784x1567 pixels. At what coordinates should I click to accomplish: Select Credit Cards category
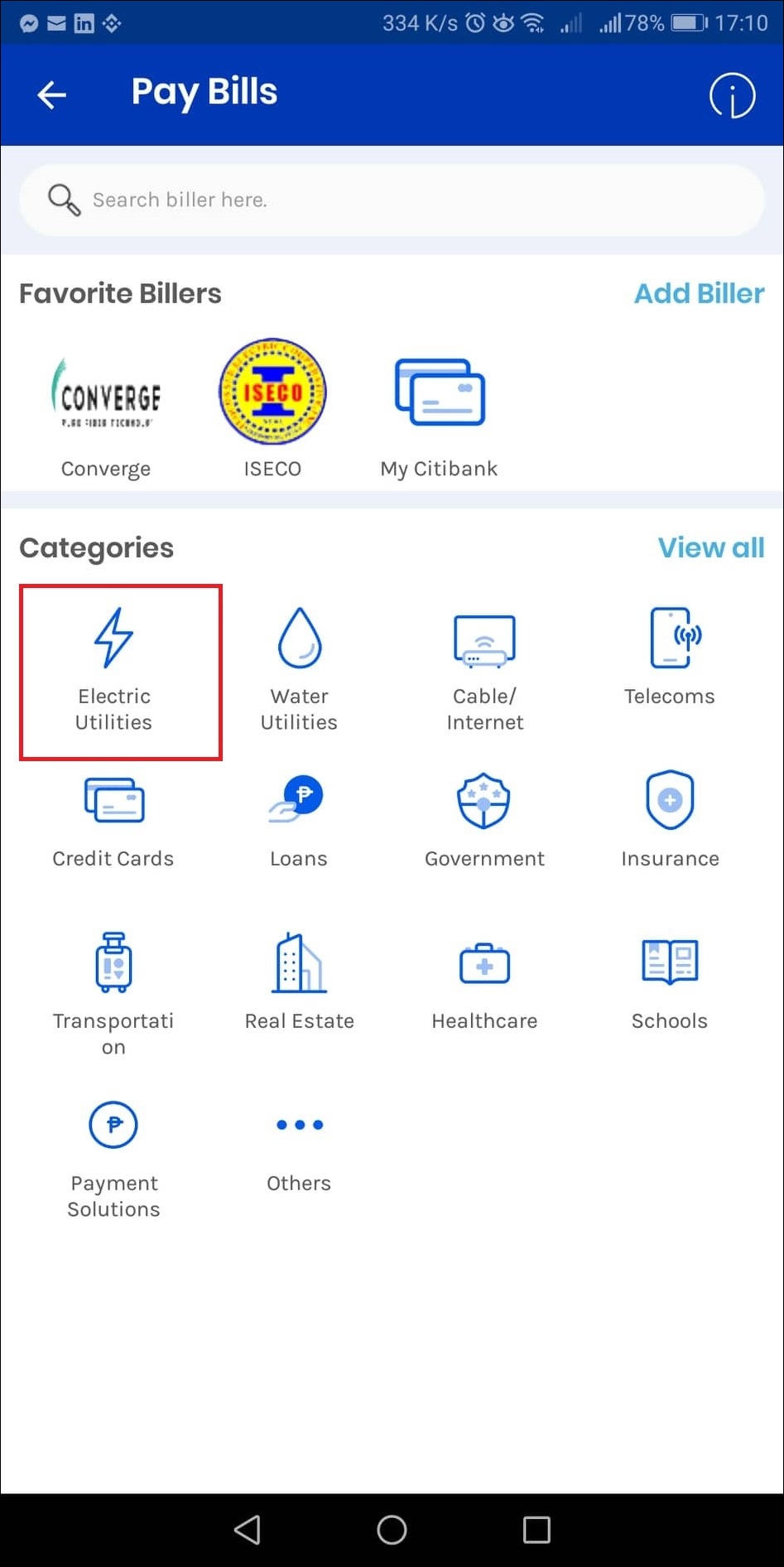point(113,821)
